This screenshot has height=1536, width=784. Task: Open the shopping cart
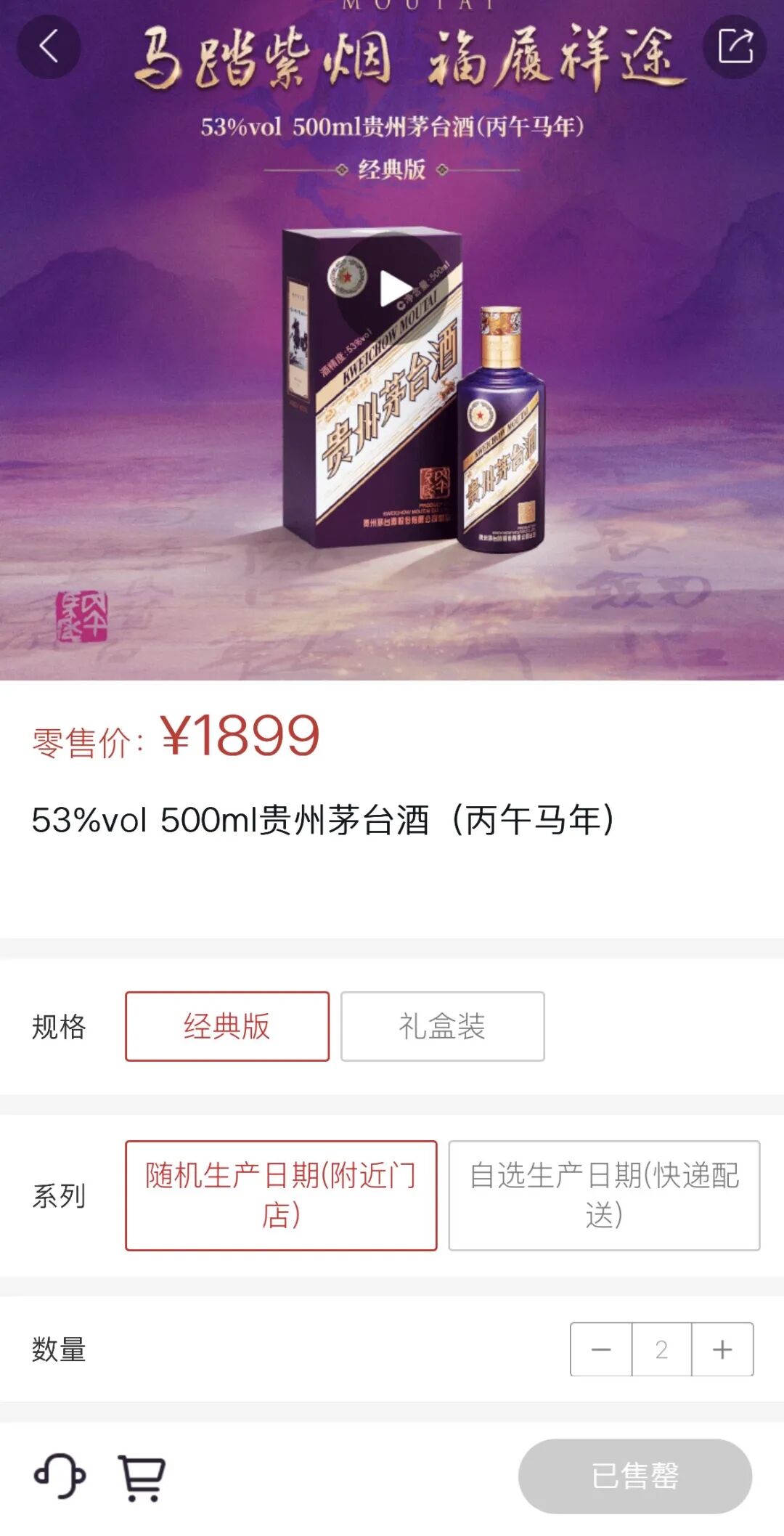(142, 1477)
